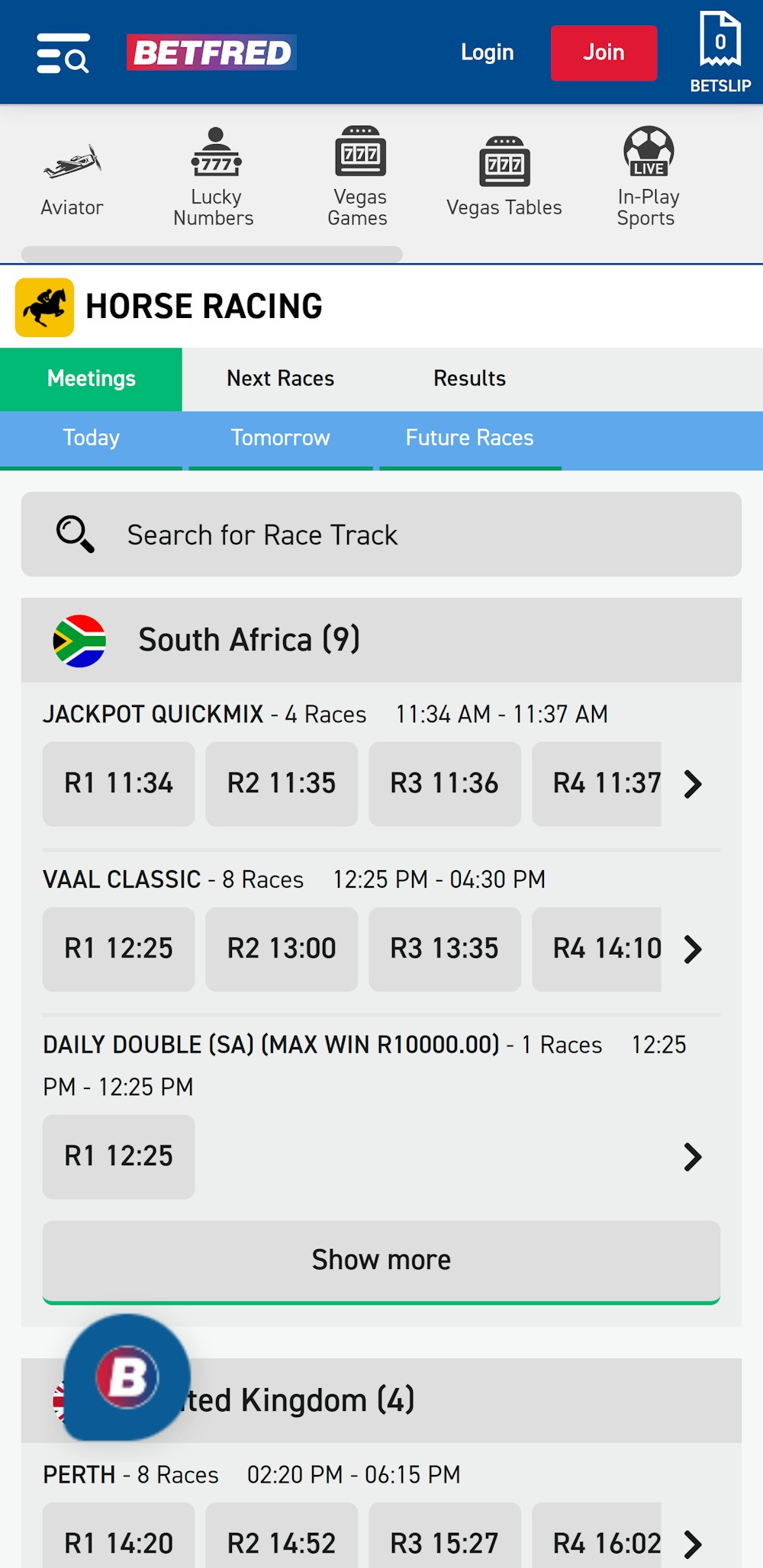
Task: Expand the Vaal Classic races chevron
Action: [693, 949]
